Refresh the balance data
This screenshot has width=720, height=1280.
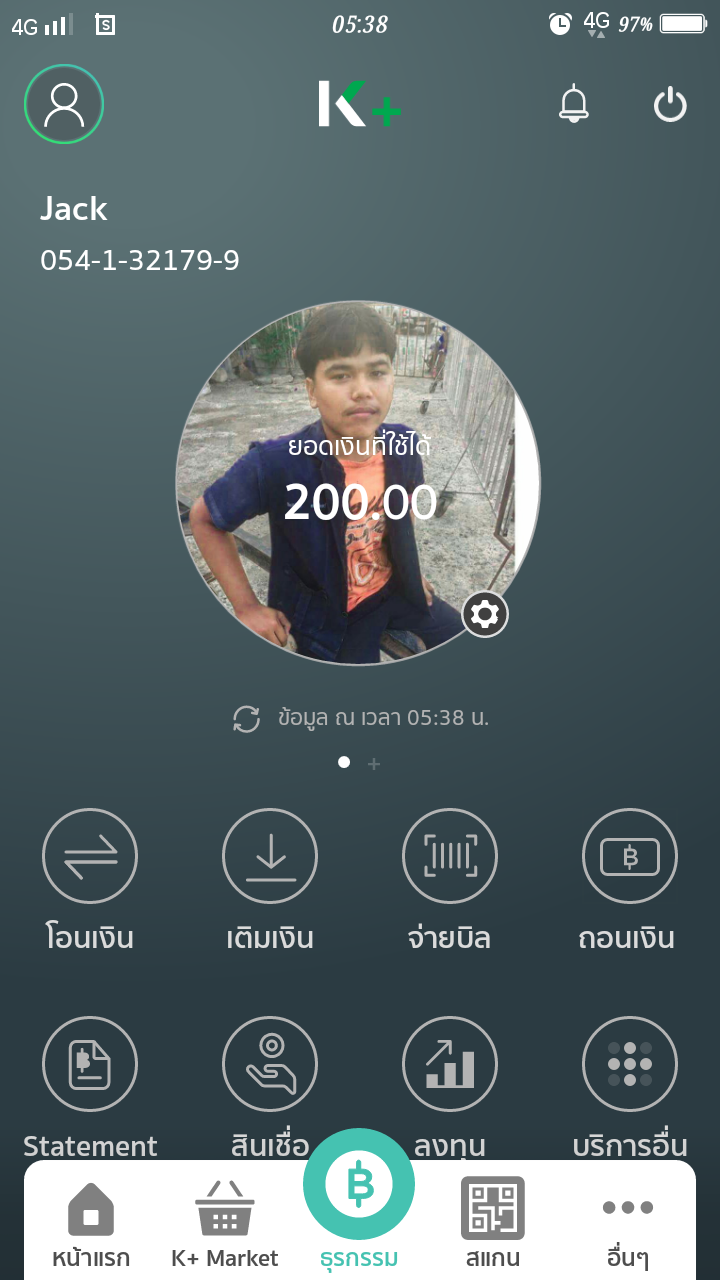click(246, 718)
